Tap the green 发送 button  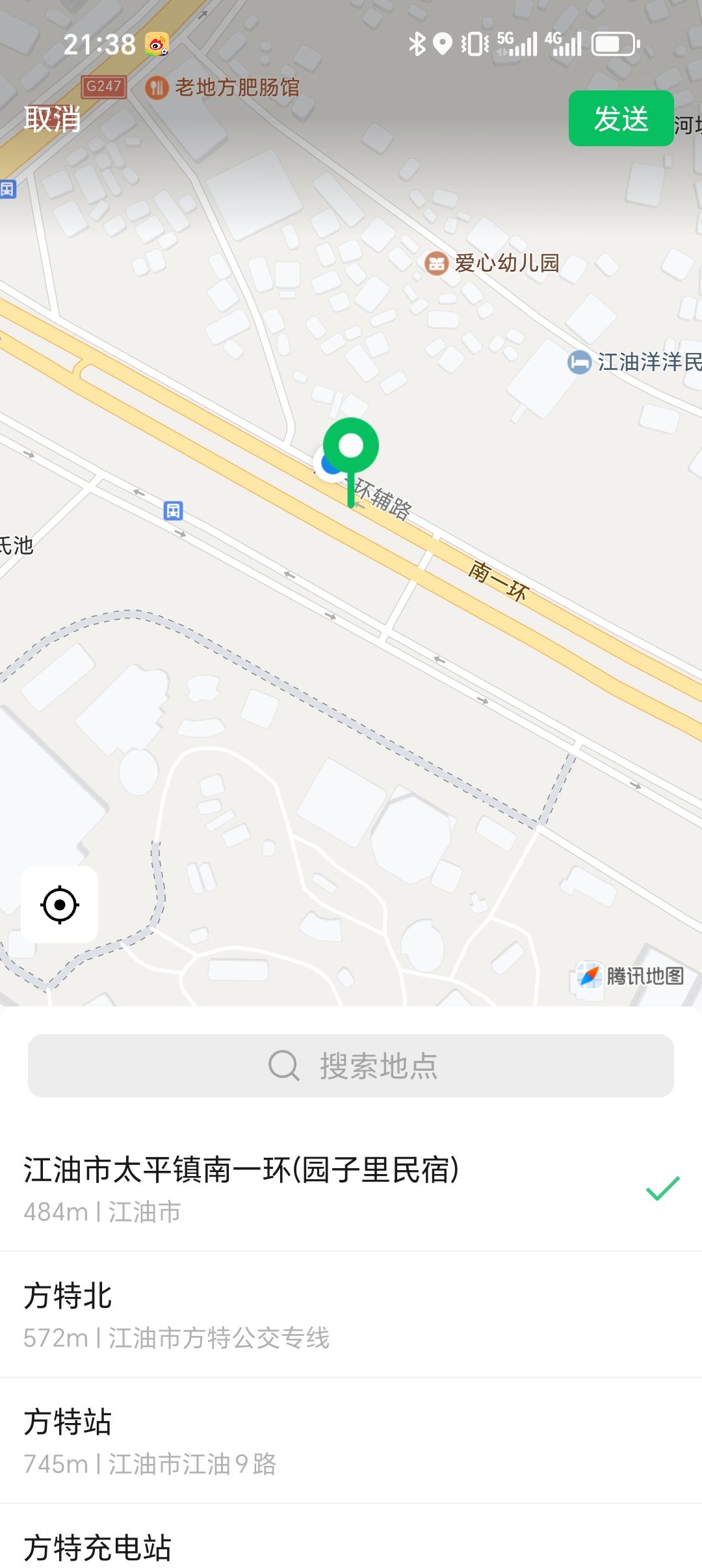coord(621,118)
